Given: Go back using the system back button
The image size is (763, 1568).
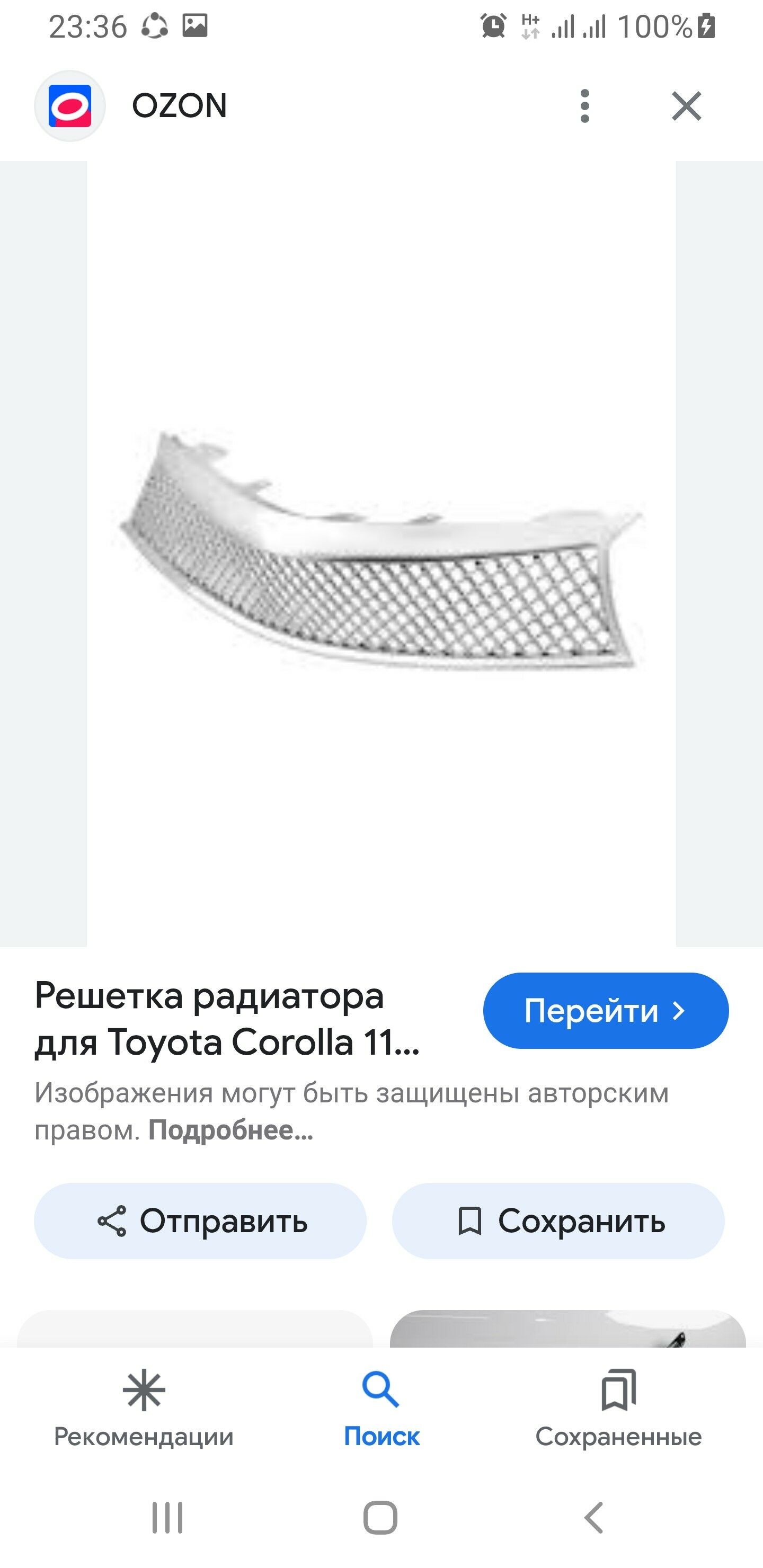Looking at the screenshot, I should (x=594, y=1518).
